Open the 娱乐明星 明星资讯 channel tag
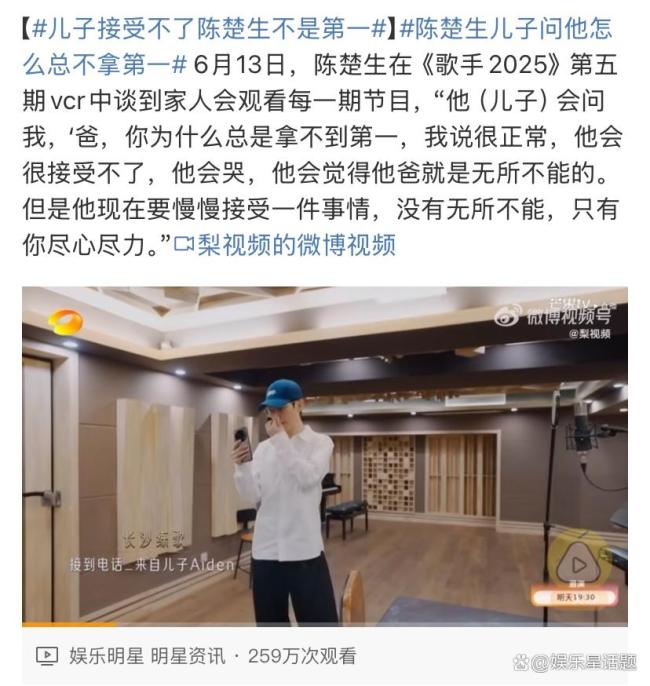This screenshot has height=686, width=650. pyautogui.click(x=140, y=656)
